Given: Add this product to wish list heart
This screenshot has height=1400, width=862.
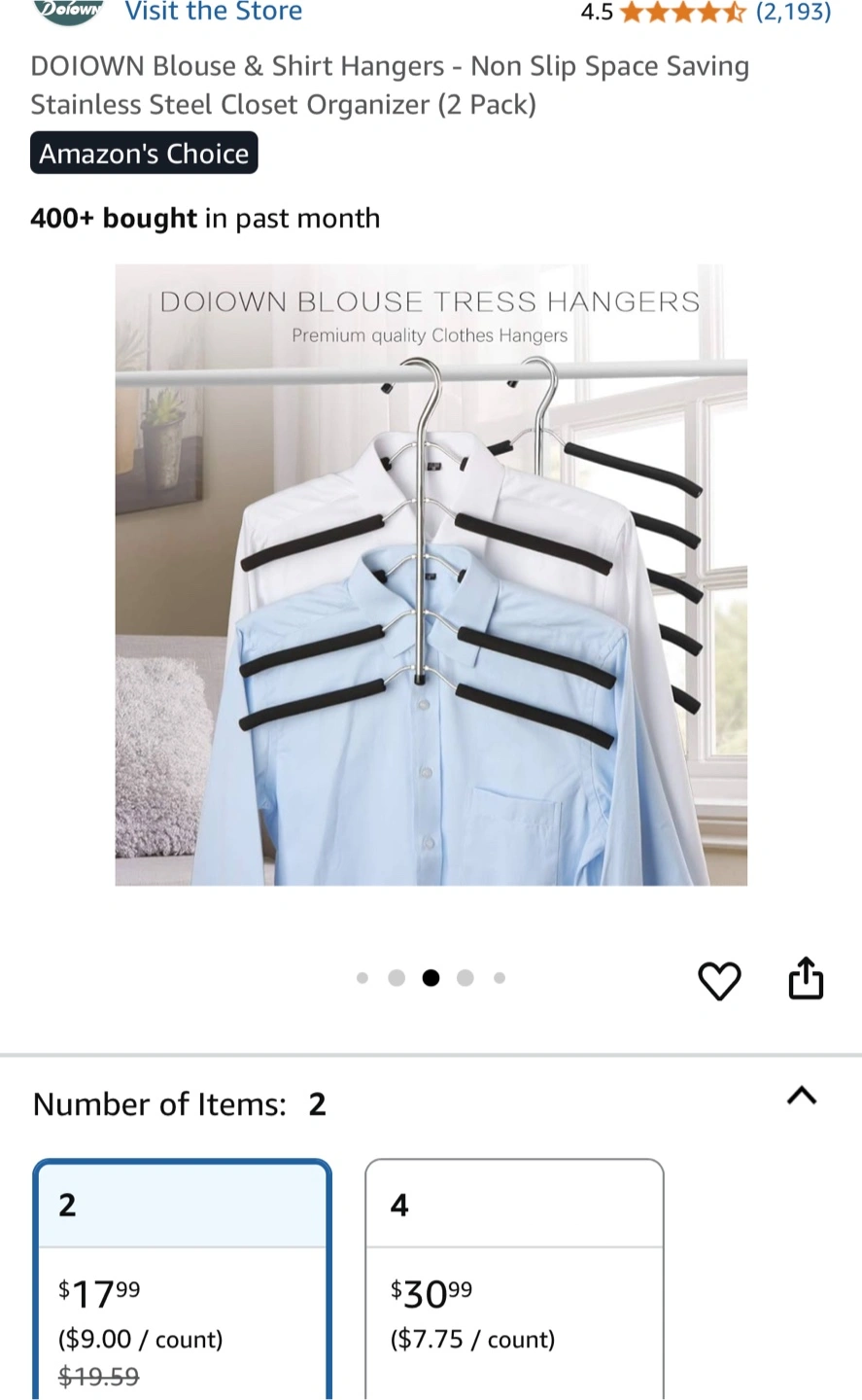Looking at the screenshot, I should [720, 981].
